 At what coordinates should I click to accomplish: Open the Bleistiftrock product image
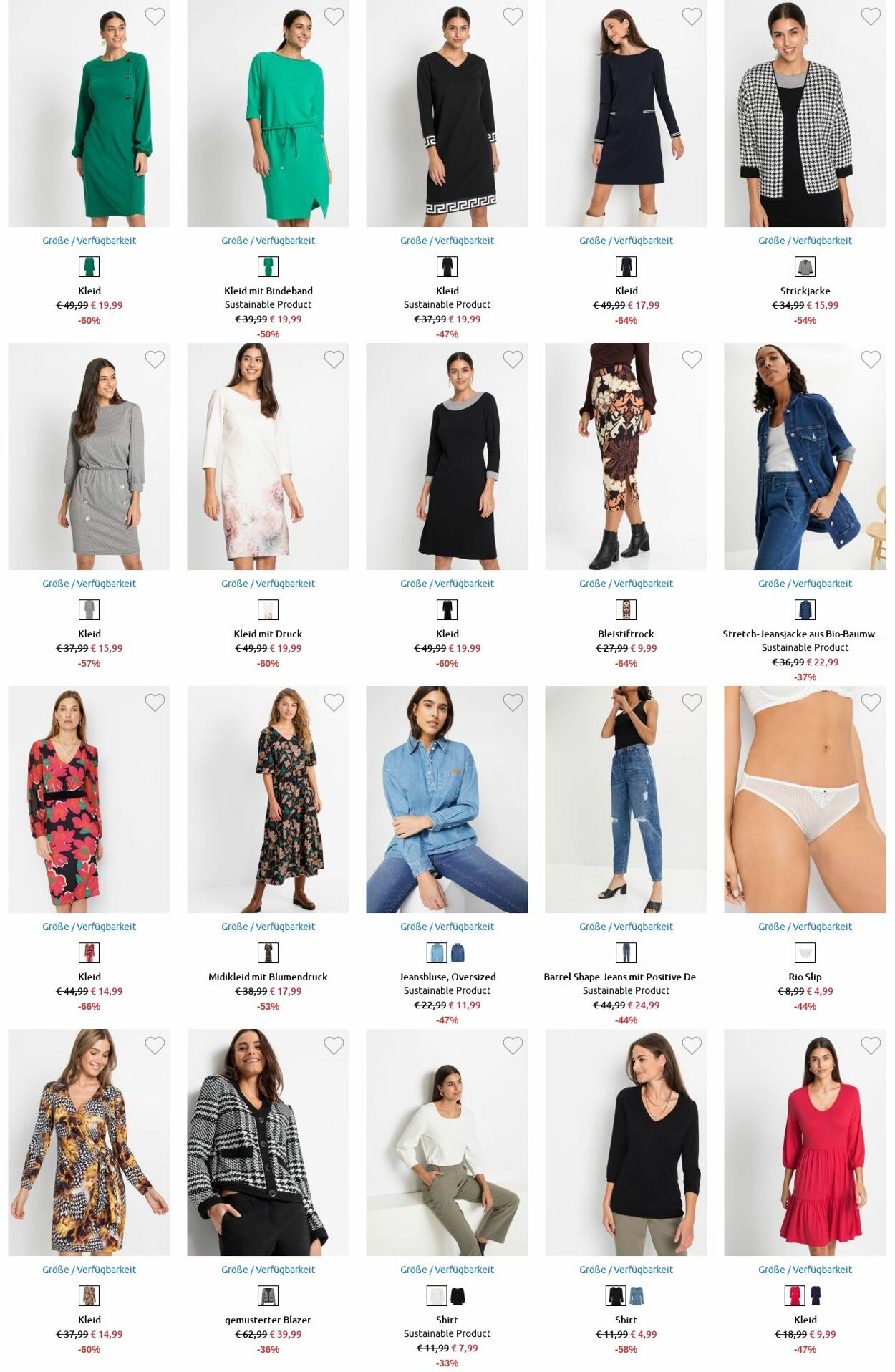tap(626, 456)
